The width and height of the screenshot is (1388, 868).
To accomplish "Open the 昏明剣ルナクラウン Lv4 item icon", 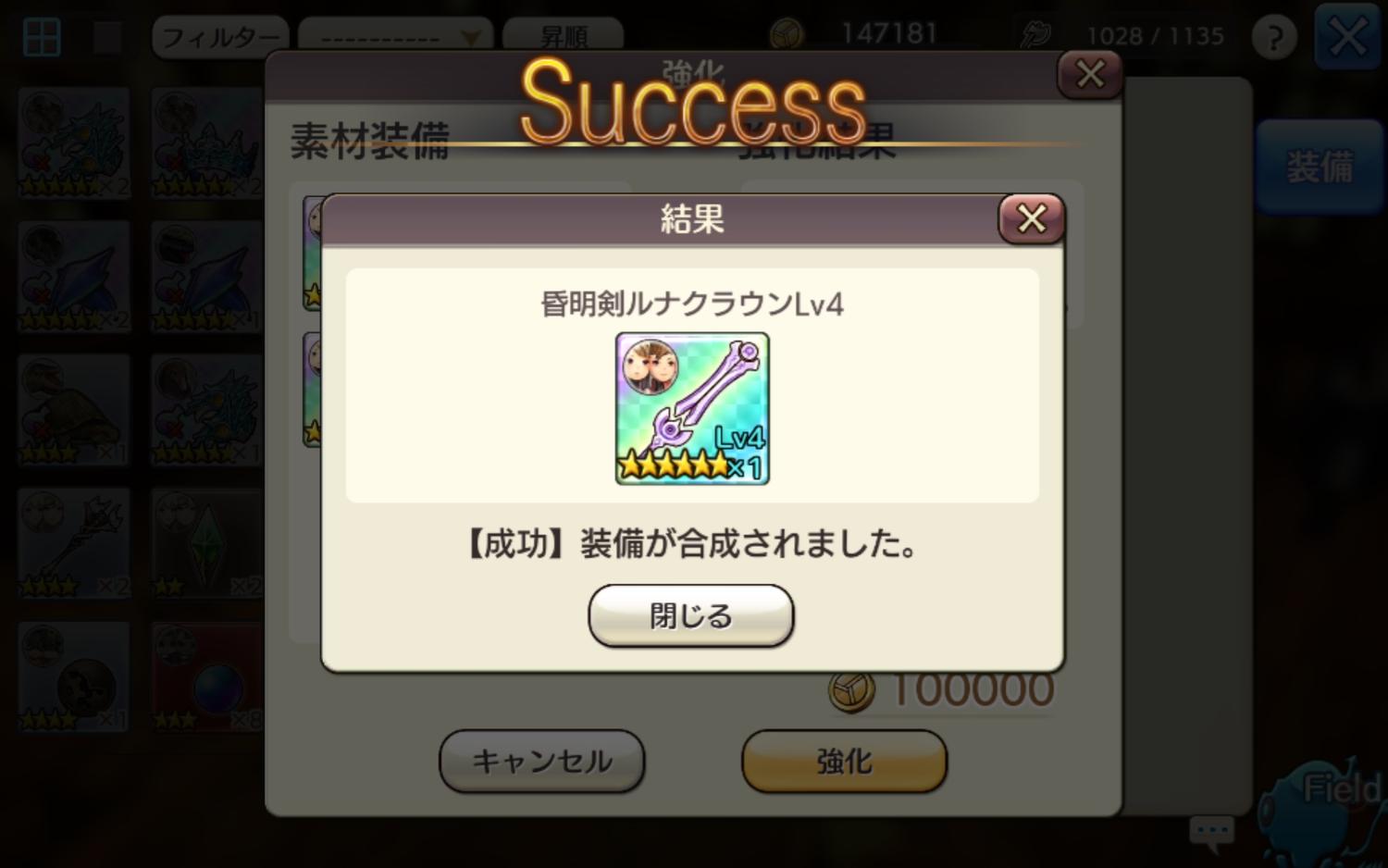I will (x=692, y=408).
